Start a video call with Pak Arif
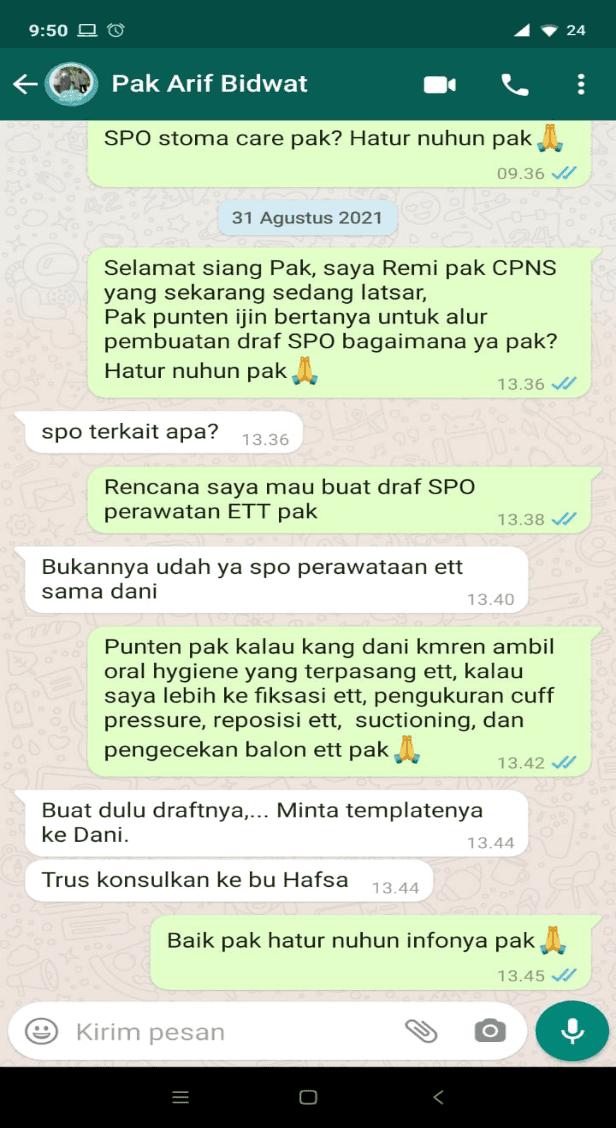The image size is (616, 1128). pyautogui.click(x=439, y=85)
